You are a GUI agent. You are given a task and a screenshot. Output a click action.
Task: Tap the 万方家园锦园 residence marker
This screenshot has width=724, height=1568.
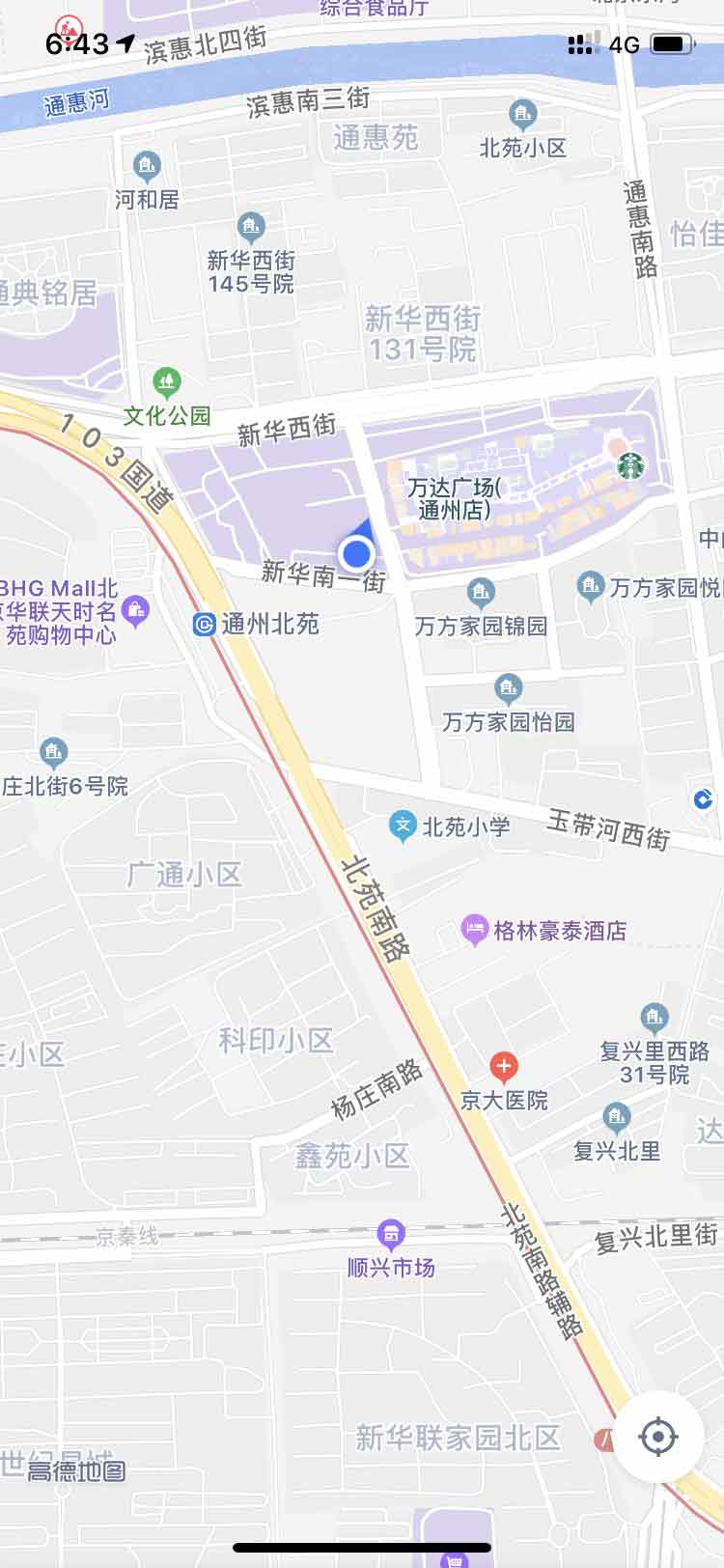point(481,592)
